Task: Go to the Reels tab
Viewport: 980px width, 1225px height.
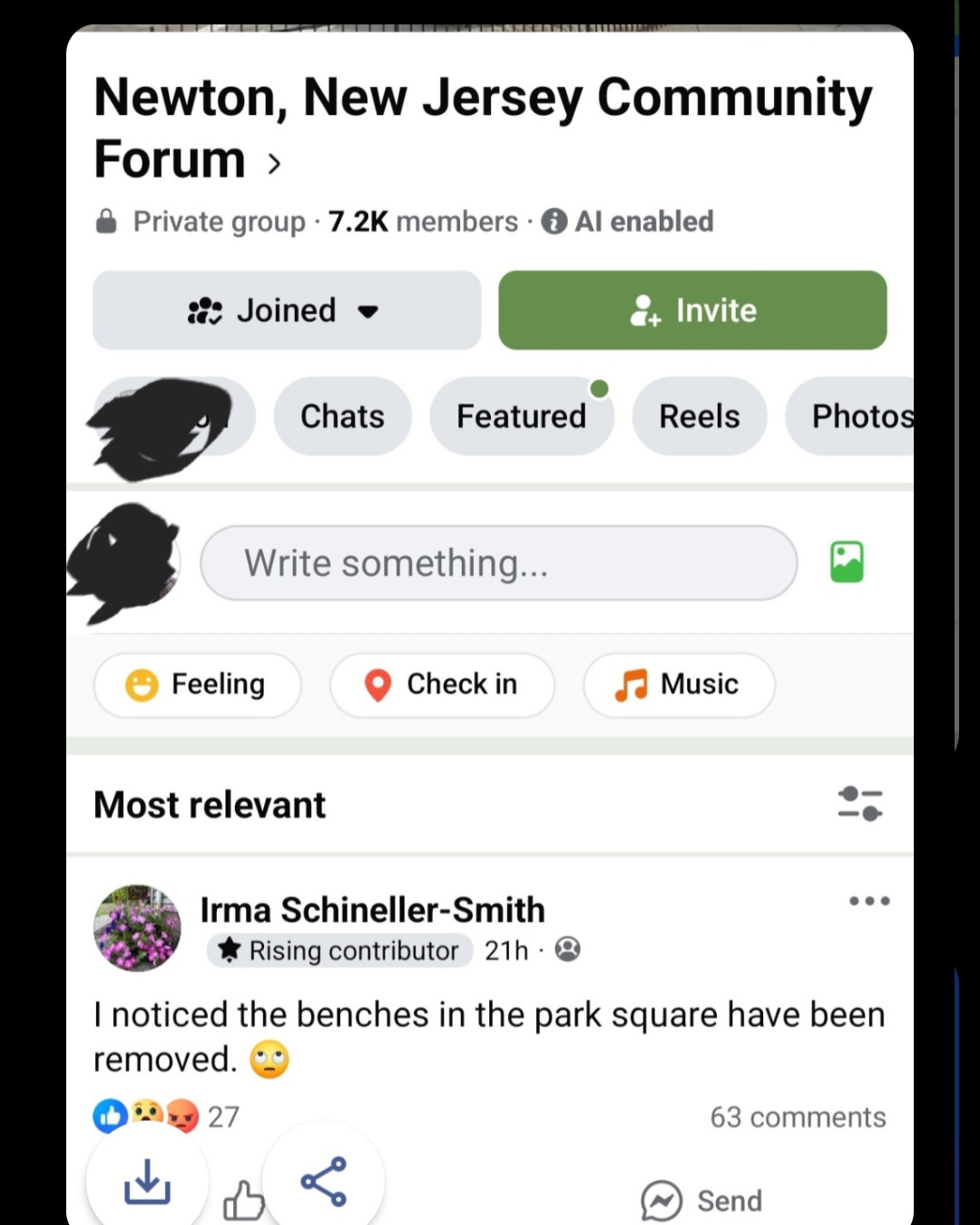Action: click(699, 416)
